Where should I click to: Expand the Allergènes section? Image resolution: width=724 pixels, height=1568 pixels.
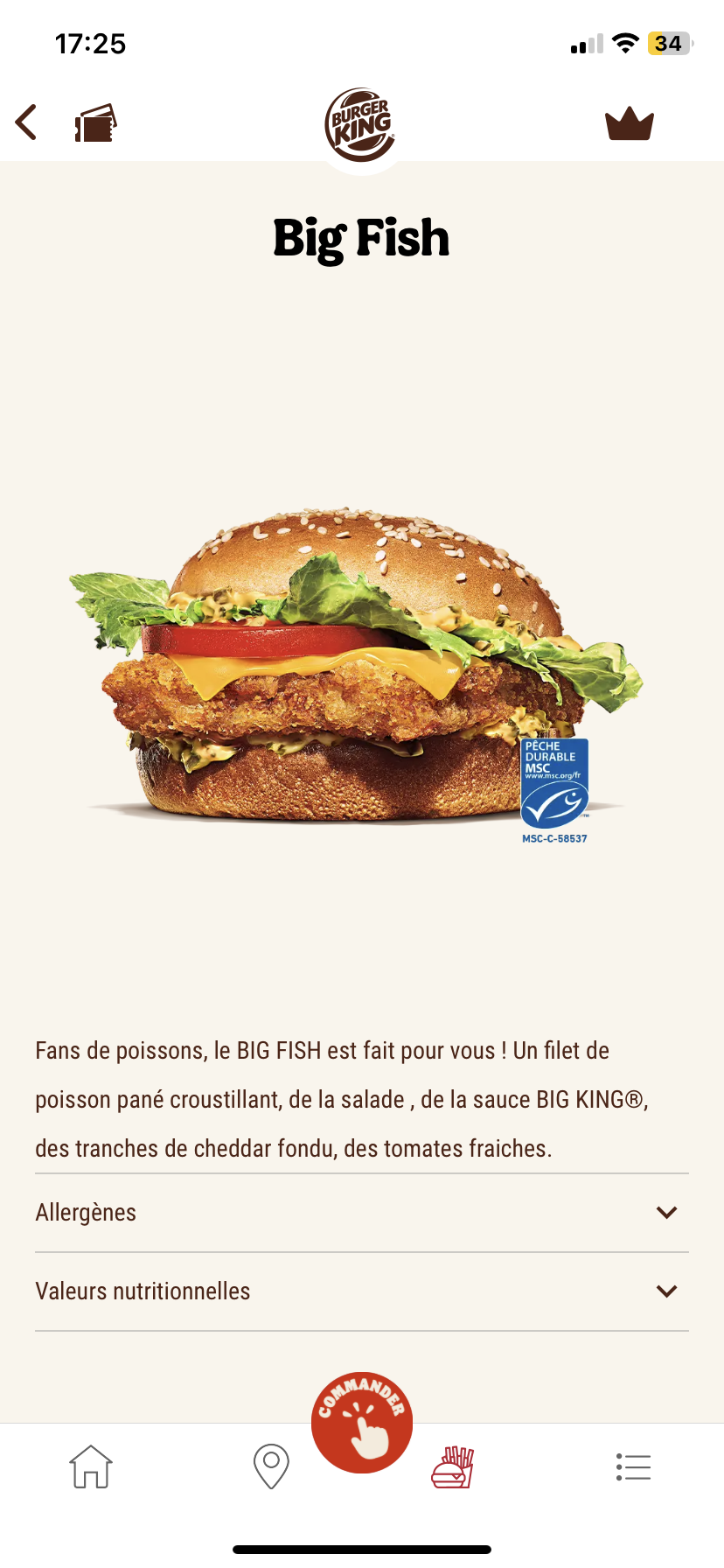coord(361,1213)
